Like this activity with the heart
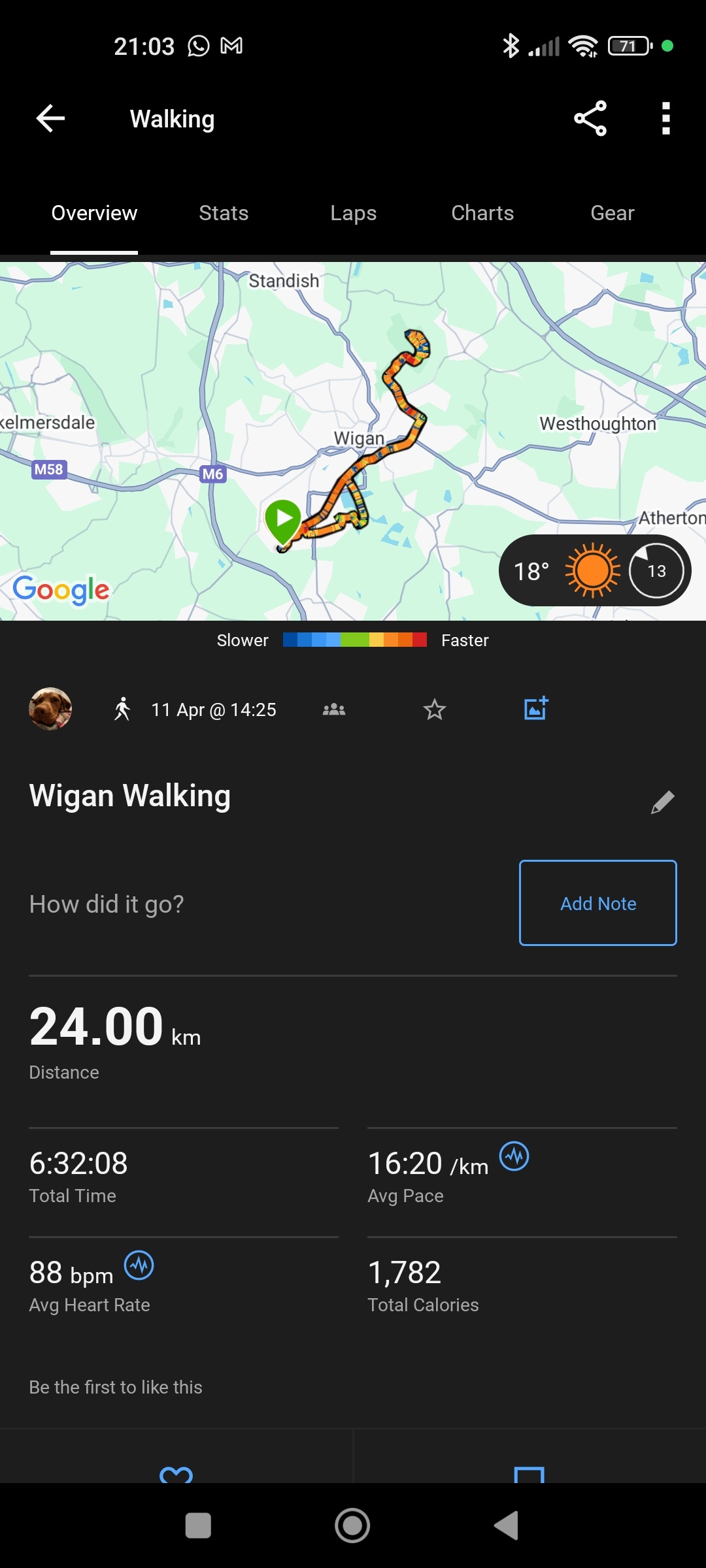 [176, 1473]
